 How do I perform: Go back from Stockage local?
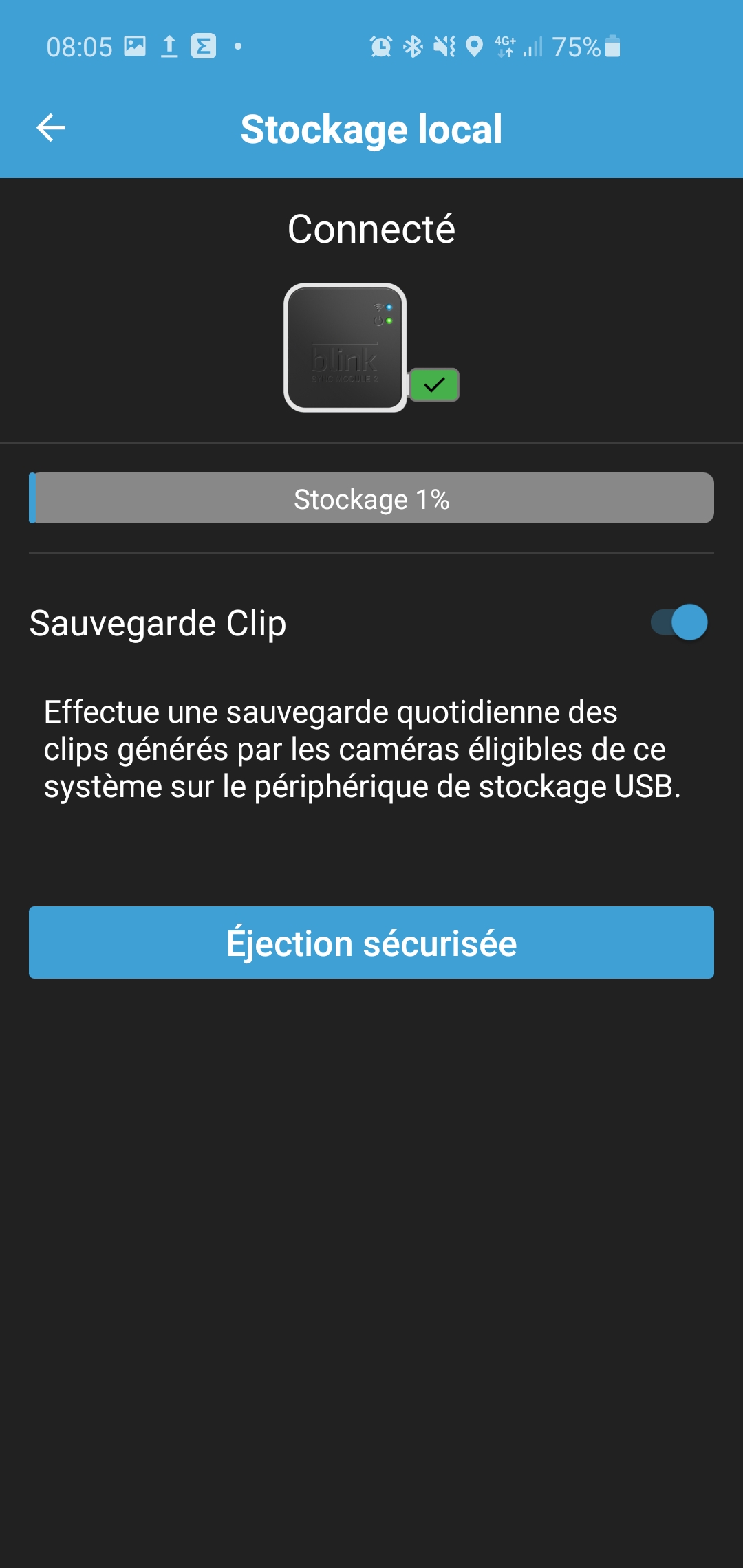point(50,128)
